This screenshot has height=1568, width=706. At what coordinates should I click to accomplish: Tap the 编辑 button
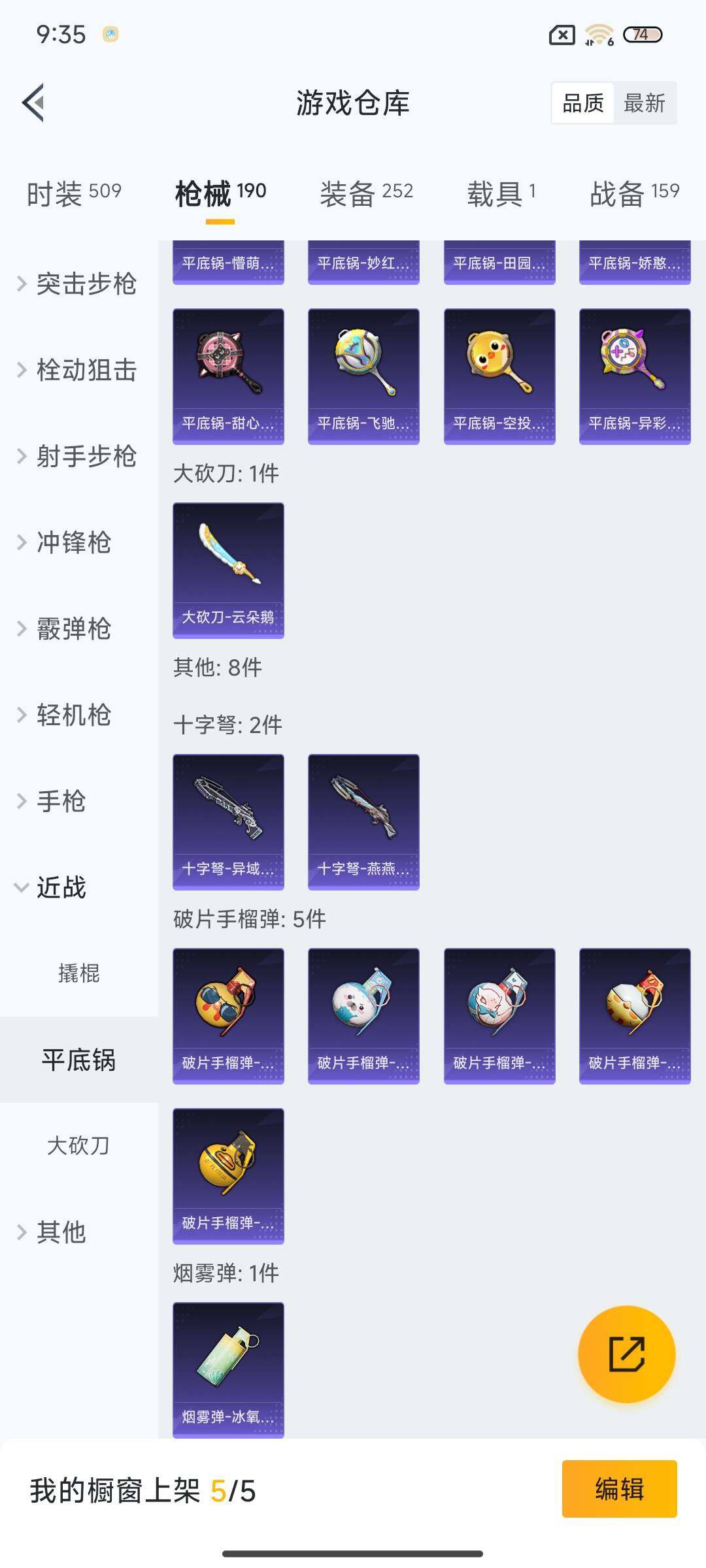click(x=619, y=1489)
